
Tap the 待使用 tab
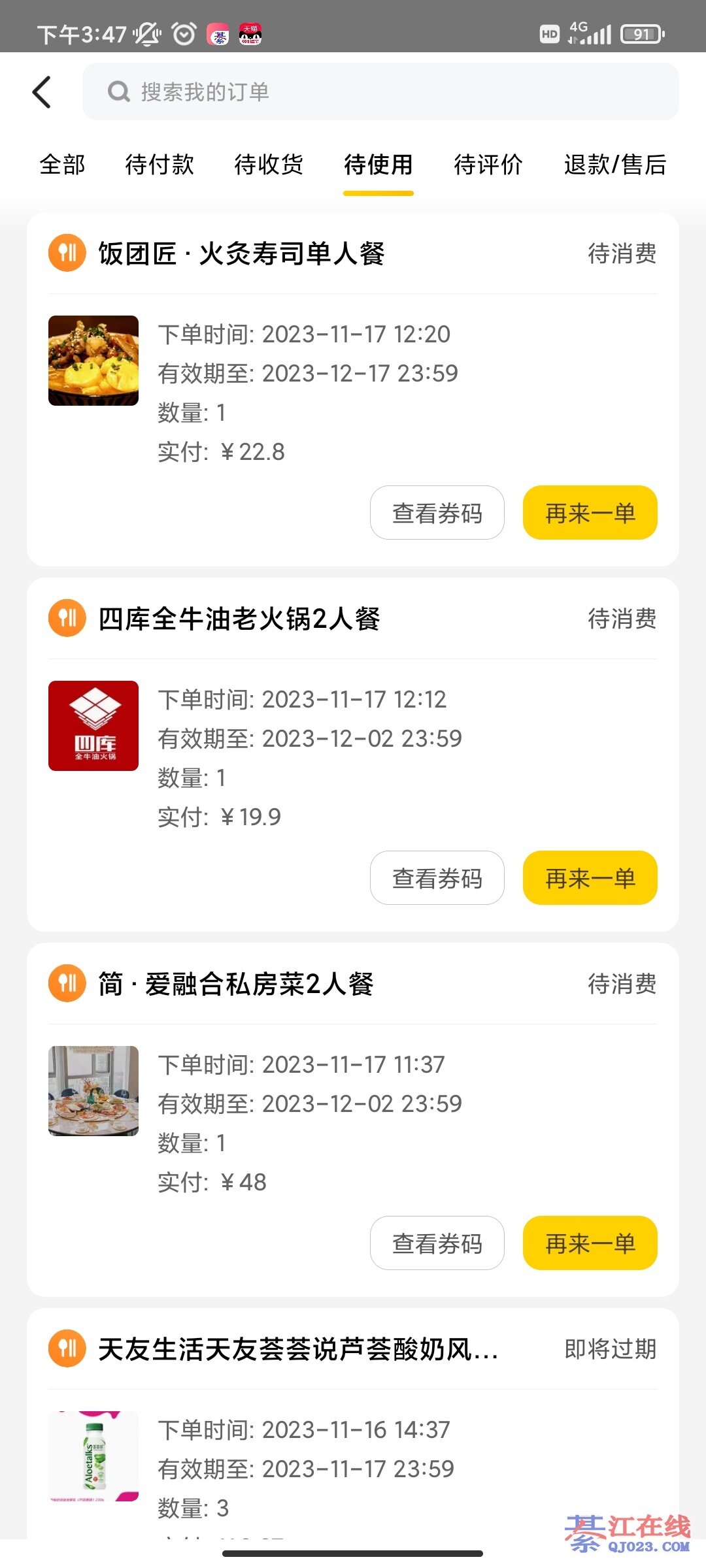tap(378, 165)
